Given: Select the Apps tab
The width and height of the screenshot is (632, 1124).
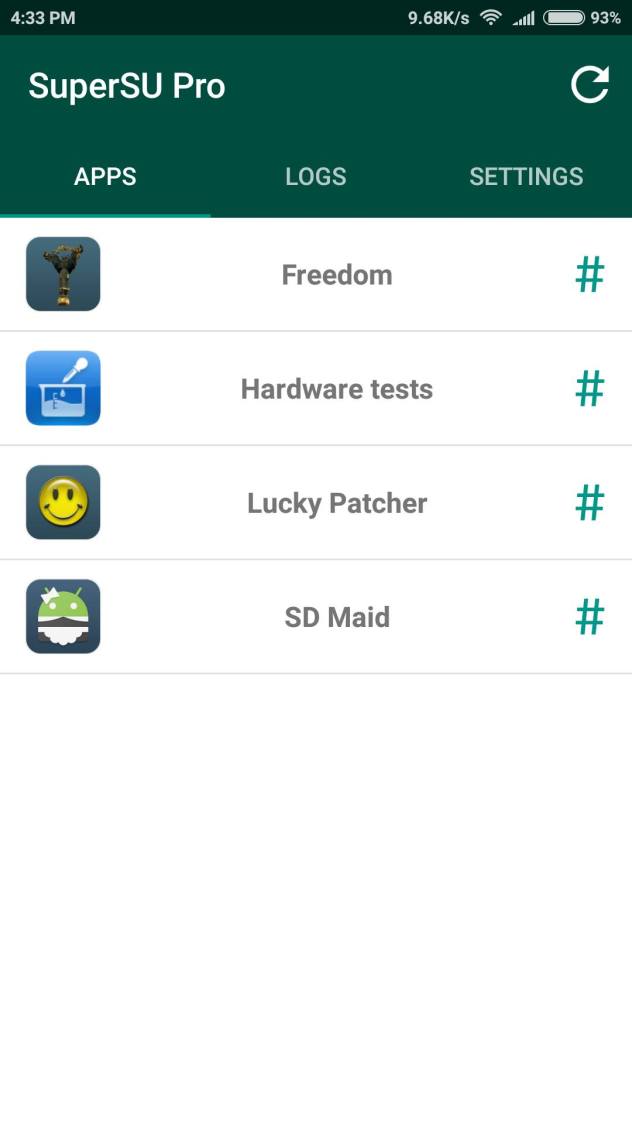Looking at the screenshot, I should [x=105, y=177].
